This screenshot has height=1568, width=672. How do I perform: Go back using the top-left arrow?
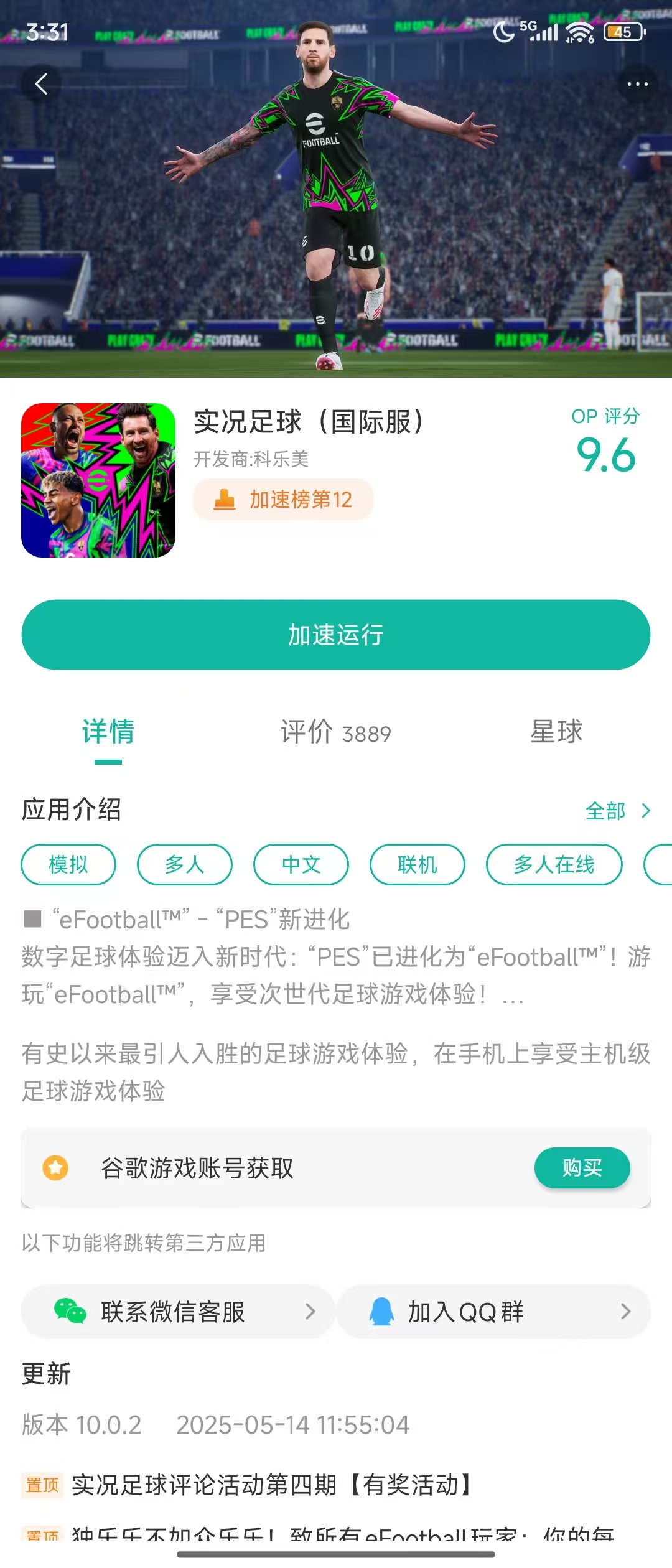tap(41, 84)
